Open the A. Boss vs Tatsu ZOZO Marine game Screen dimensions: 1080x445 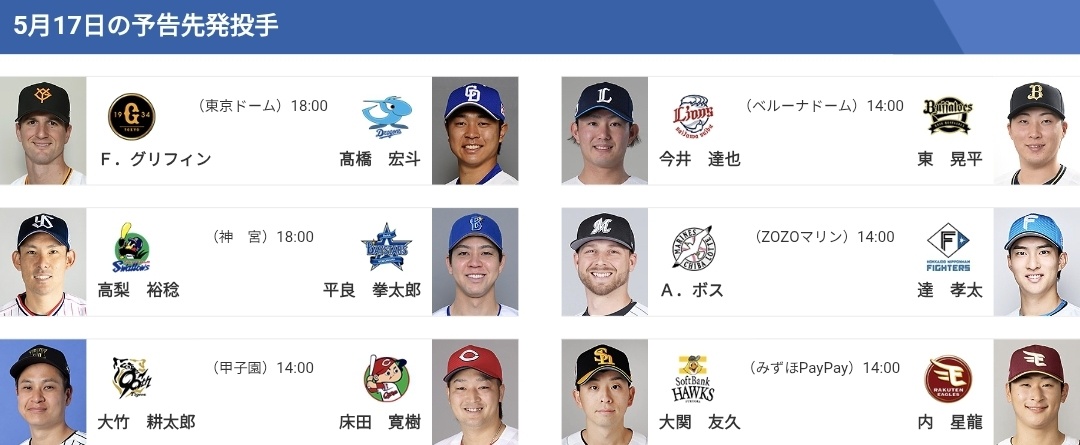(820, 263)
